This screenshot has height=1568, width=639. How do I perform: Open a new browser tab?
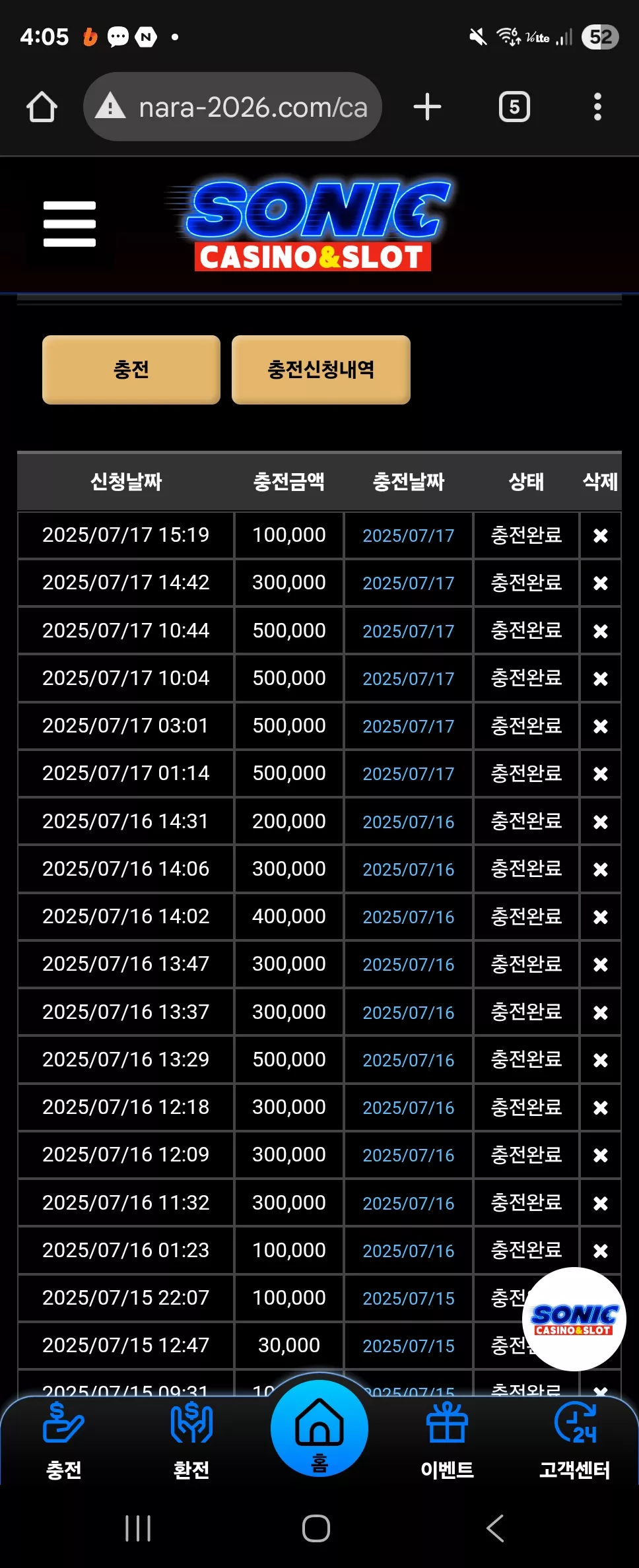427,107
